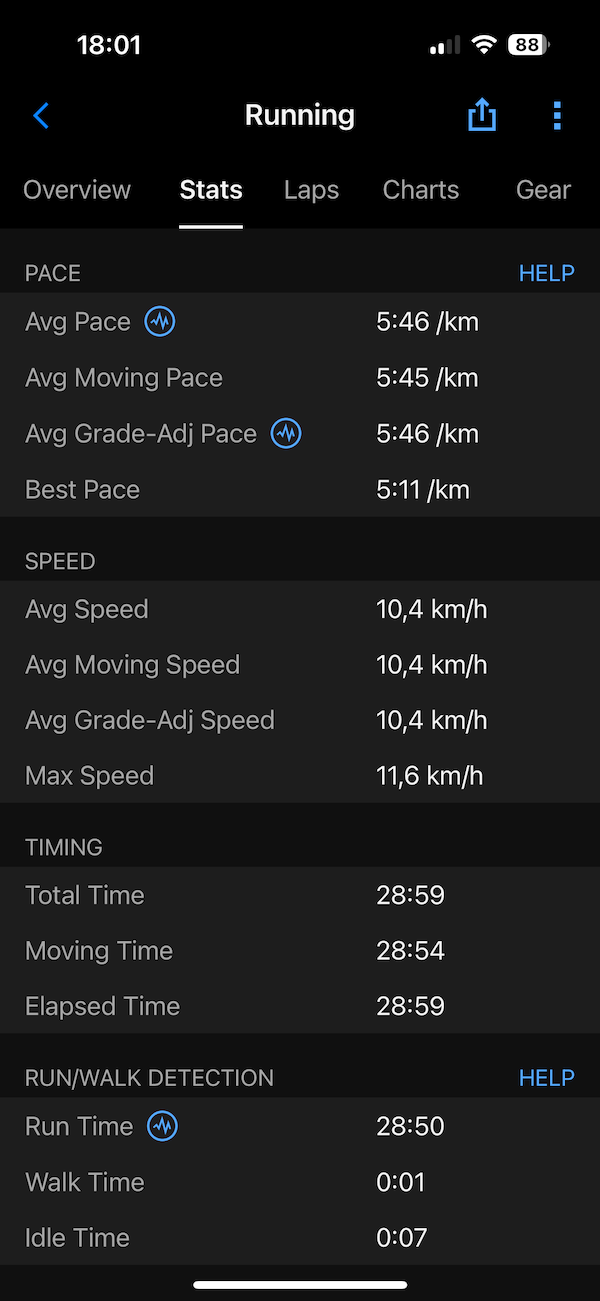Open HELP for Run/Walk Detection

(x=546, y=1078)
